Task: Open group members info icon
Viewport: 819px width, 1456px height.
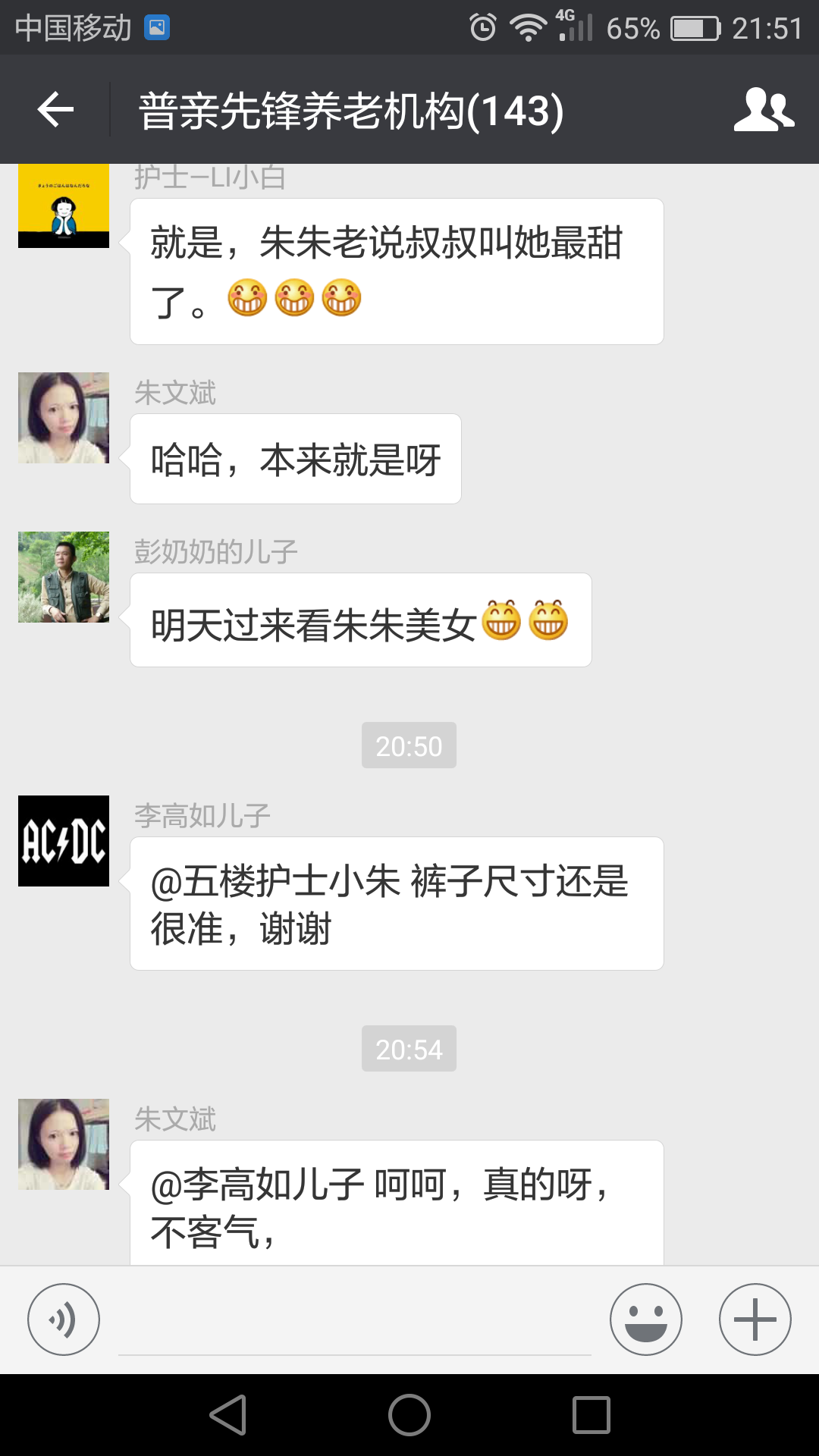Action: (x=763, y=110)
